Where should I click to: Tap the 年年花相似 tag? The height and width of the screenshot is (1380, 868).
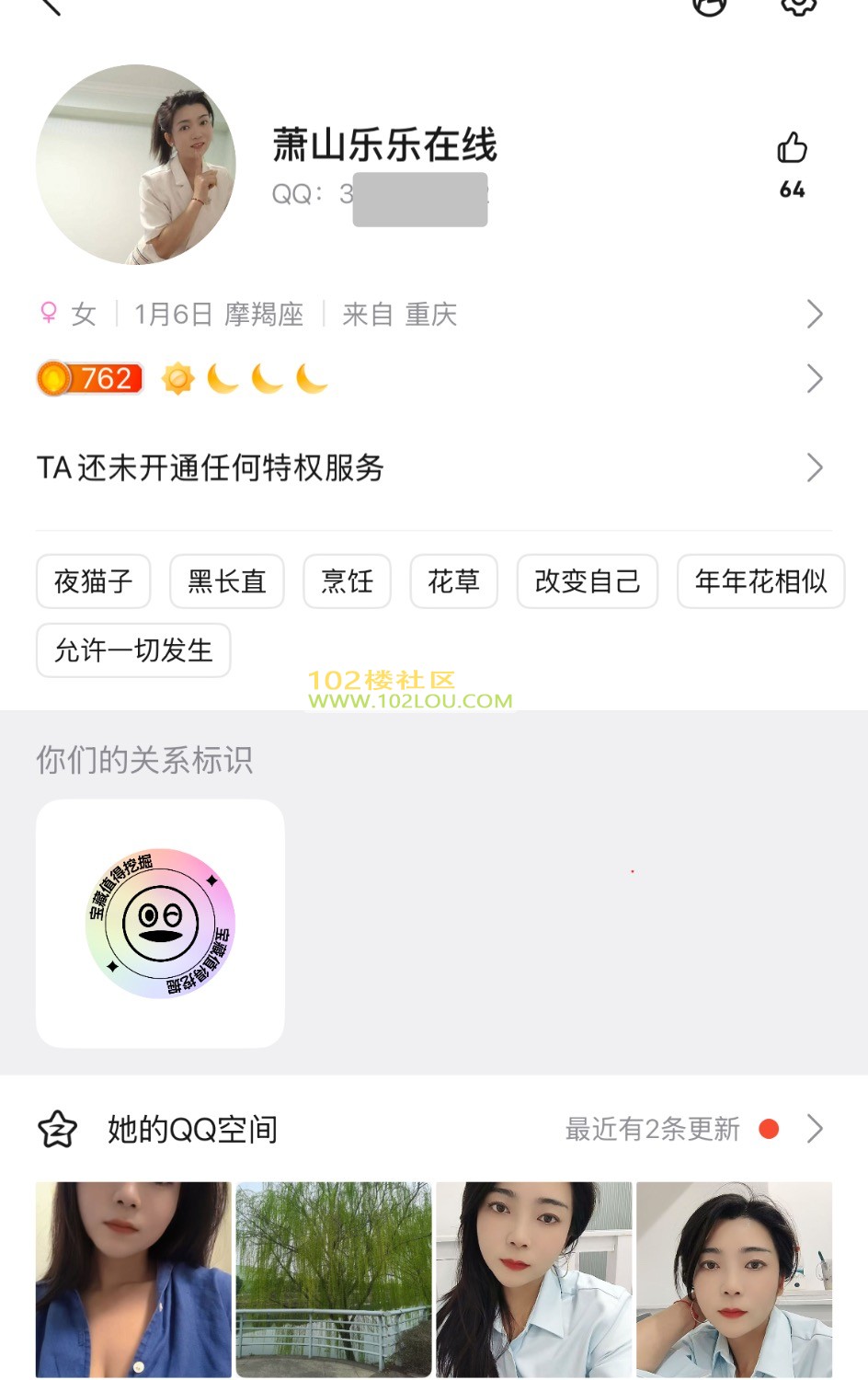pyautogui.click(x=760, y=581)
